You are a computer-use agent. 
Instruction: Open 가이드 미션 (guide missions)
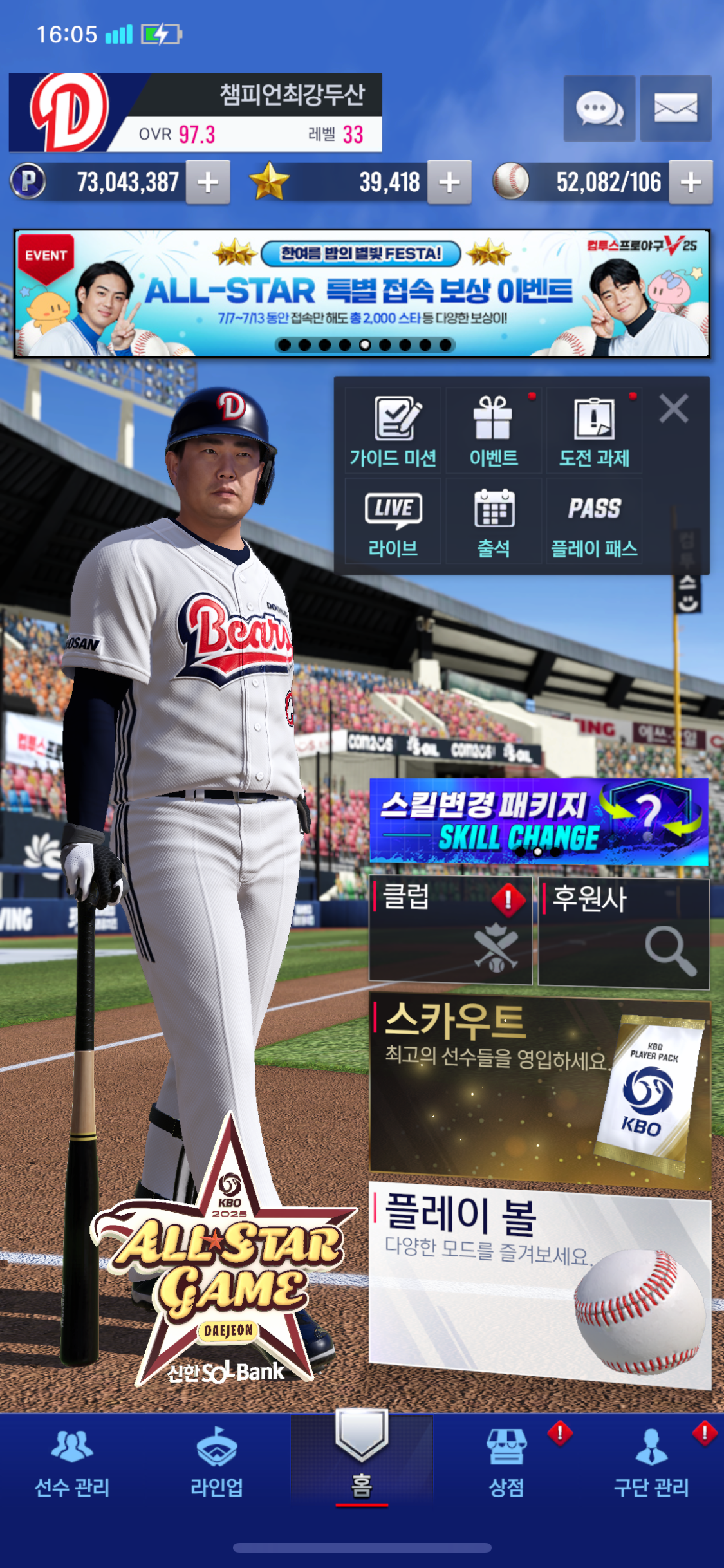(393, 430)
